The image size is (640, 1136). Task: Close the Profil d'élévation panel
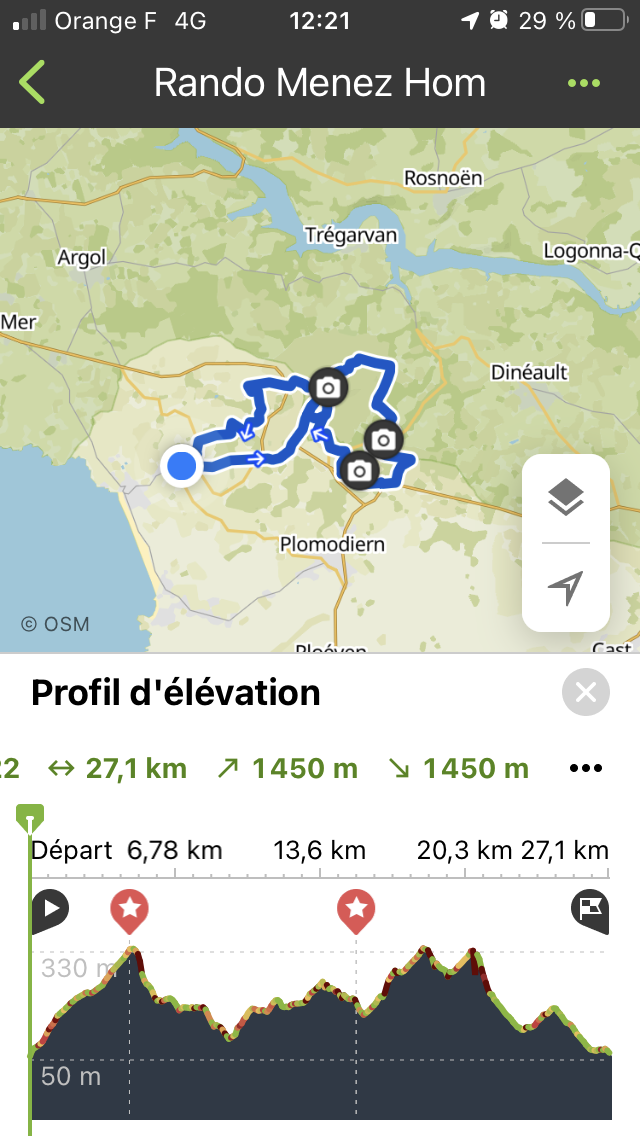pyautogui.click(x=586, y=692)
